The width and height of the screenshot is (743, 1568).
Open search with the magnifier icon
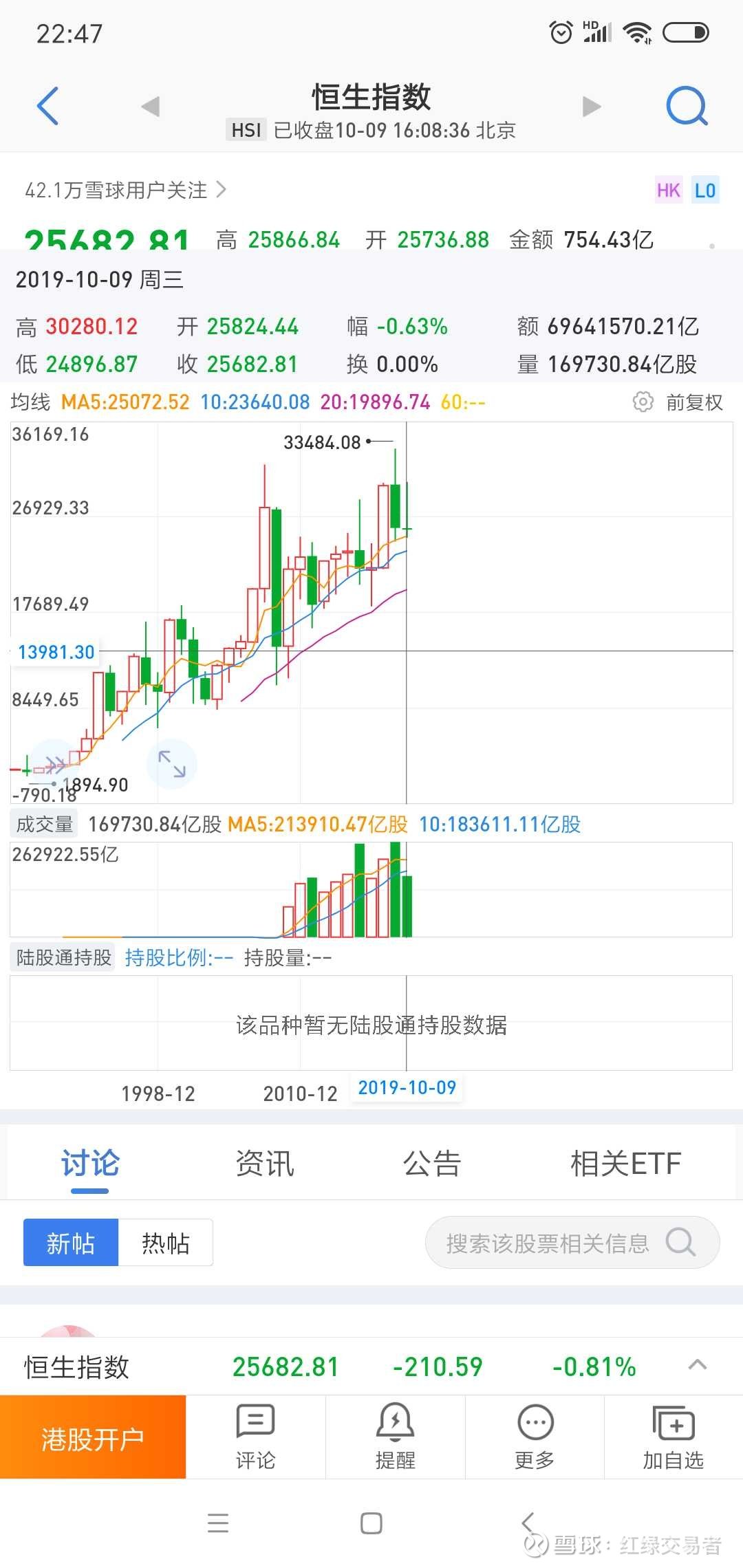click(x=687, y=106)
